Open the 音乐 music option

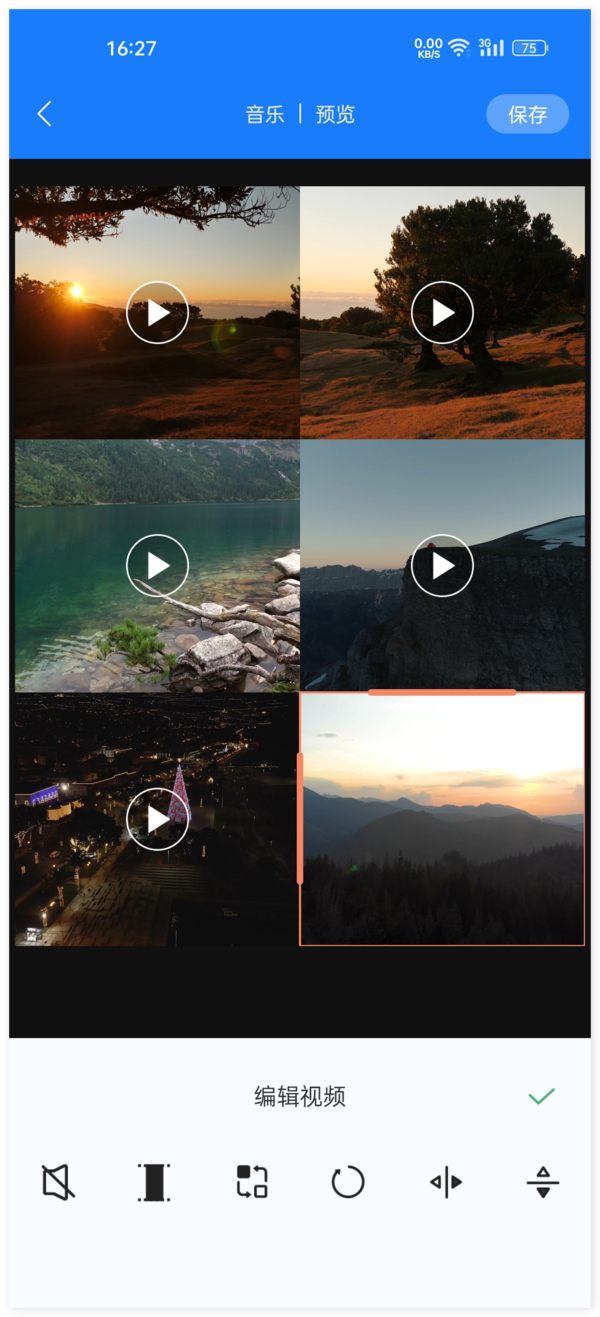tap(265, 114)
